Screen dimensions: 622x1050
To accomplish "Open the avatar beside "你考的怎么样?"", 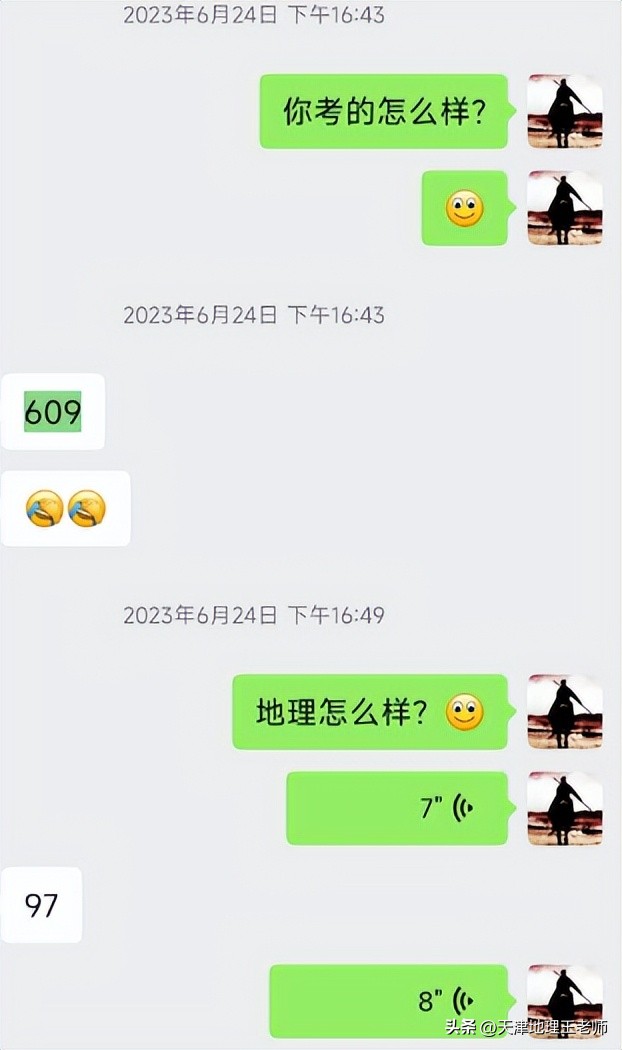I will [564, 111].
